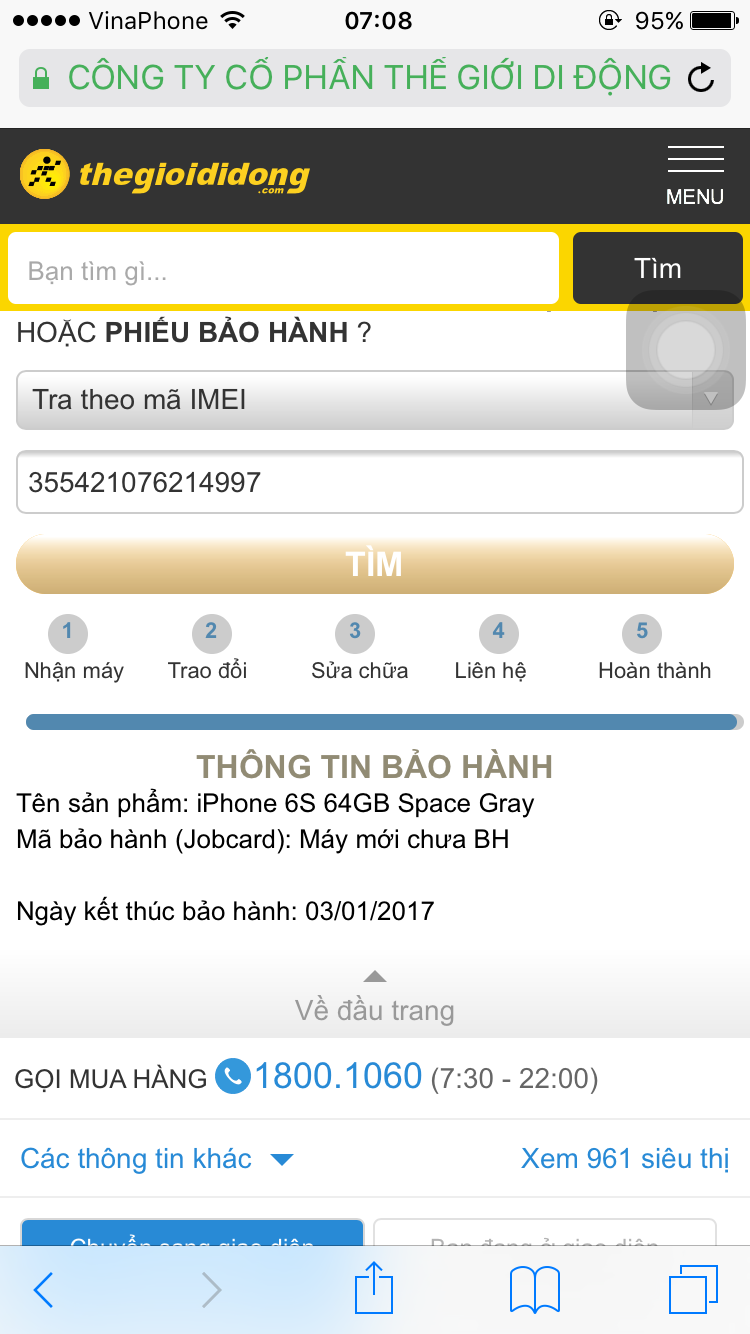Reload the page in Safari
The image size is (750, 1334).
click(x=702, y=78)
